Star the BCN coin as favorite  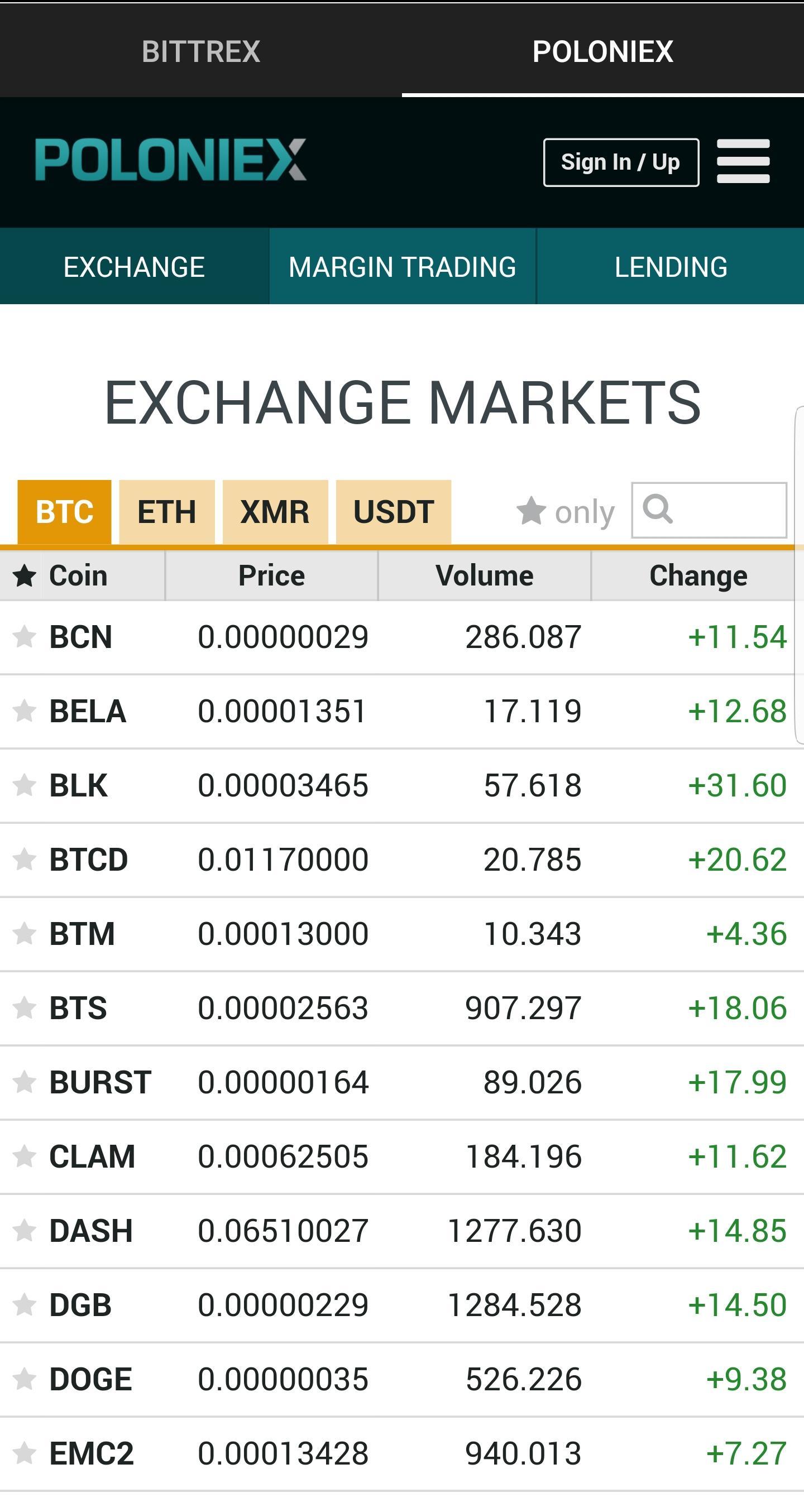pos(24,636)
